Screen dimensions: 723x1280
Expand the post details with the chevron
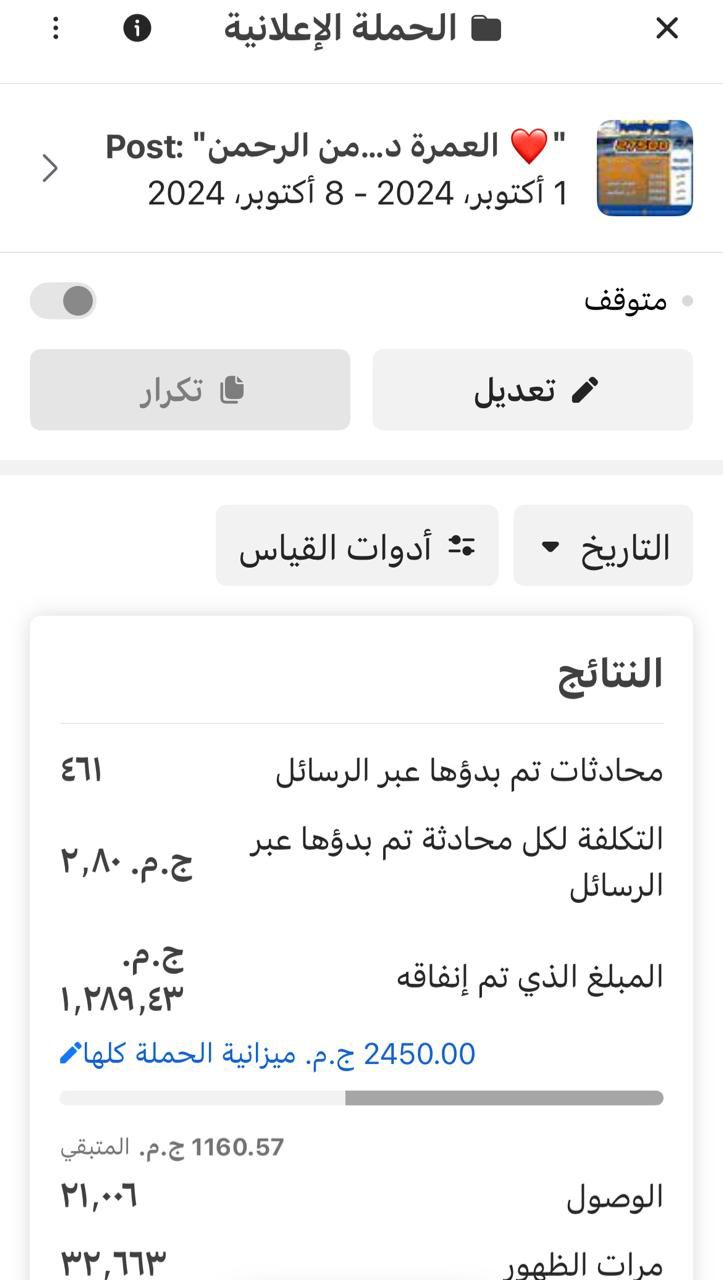coord(48,168)
